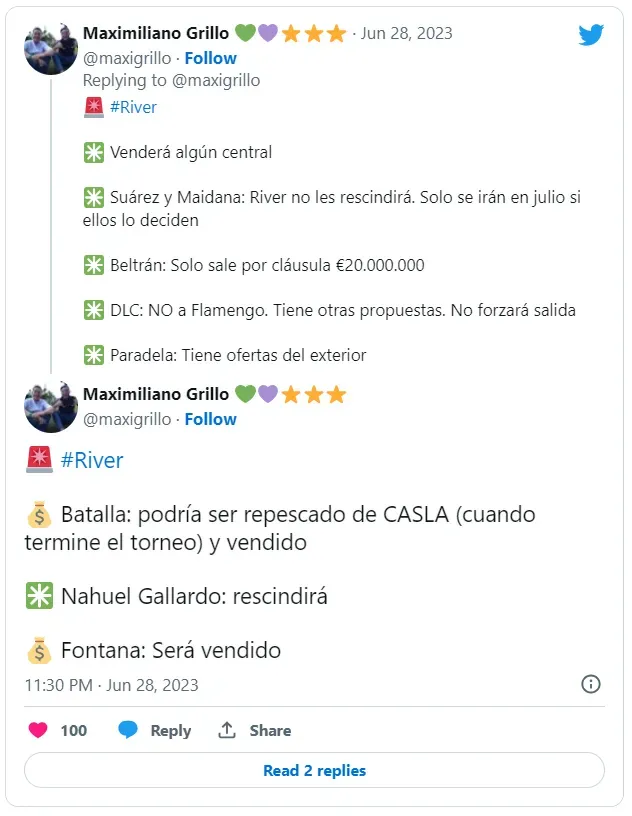Viewport: 632px width, 816px height.
Task: Like this tweet with 100 likes
Action: (38, 730)
